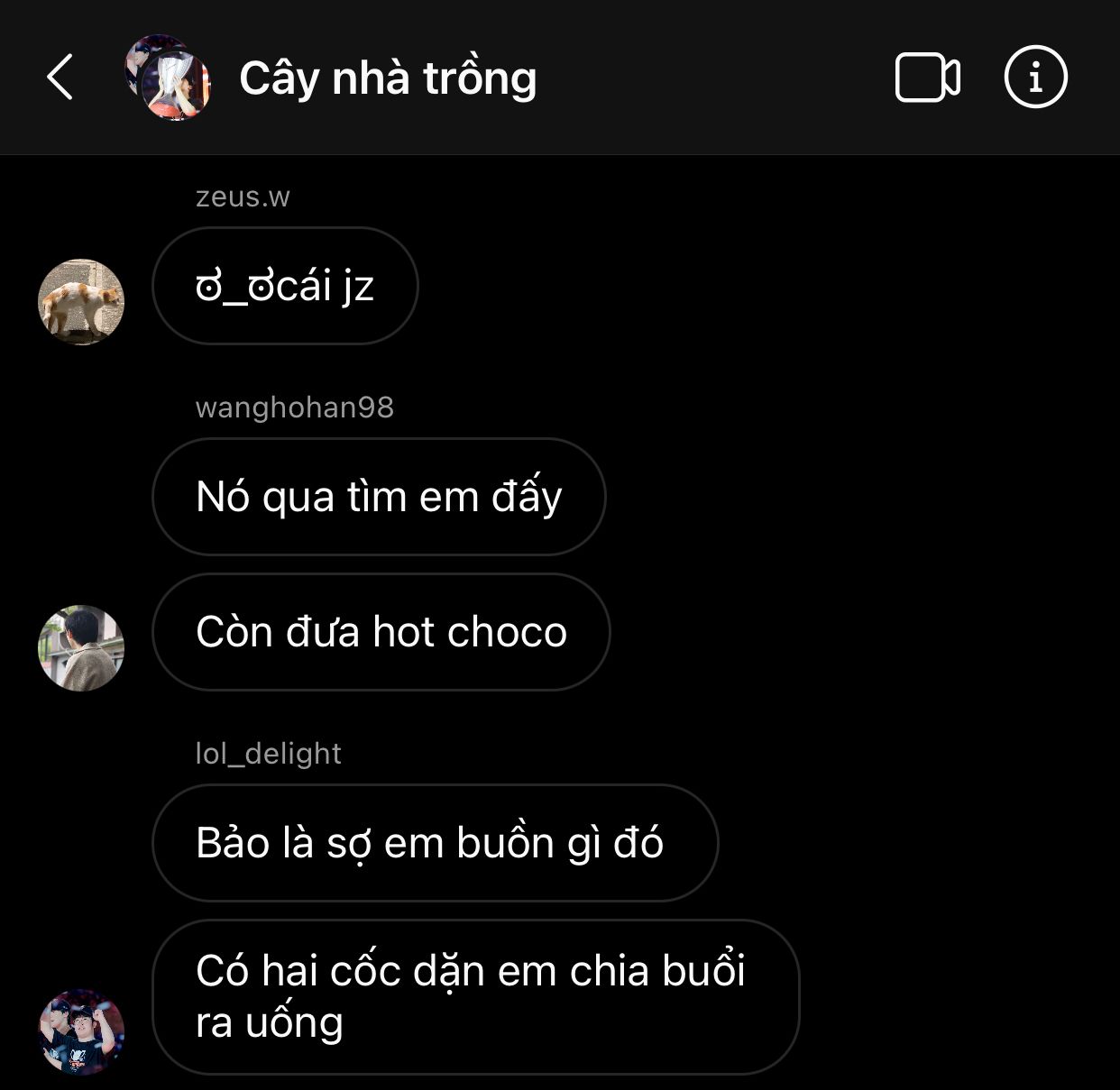The width and height of the screenshot is (1120, 1090).
Task: Open the Cây nhà trồng group title
Action: point(388,78)
